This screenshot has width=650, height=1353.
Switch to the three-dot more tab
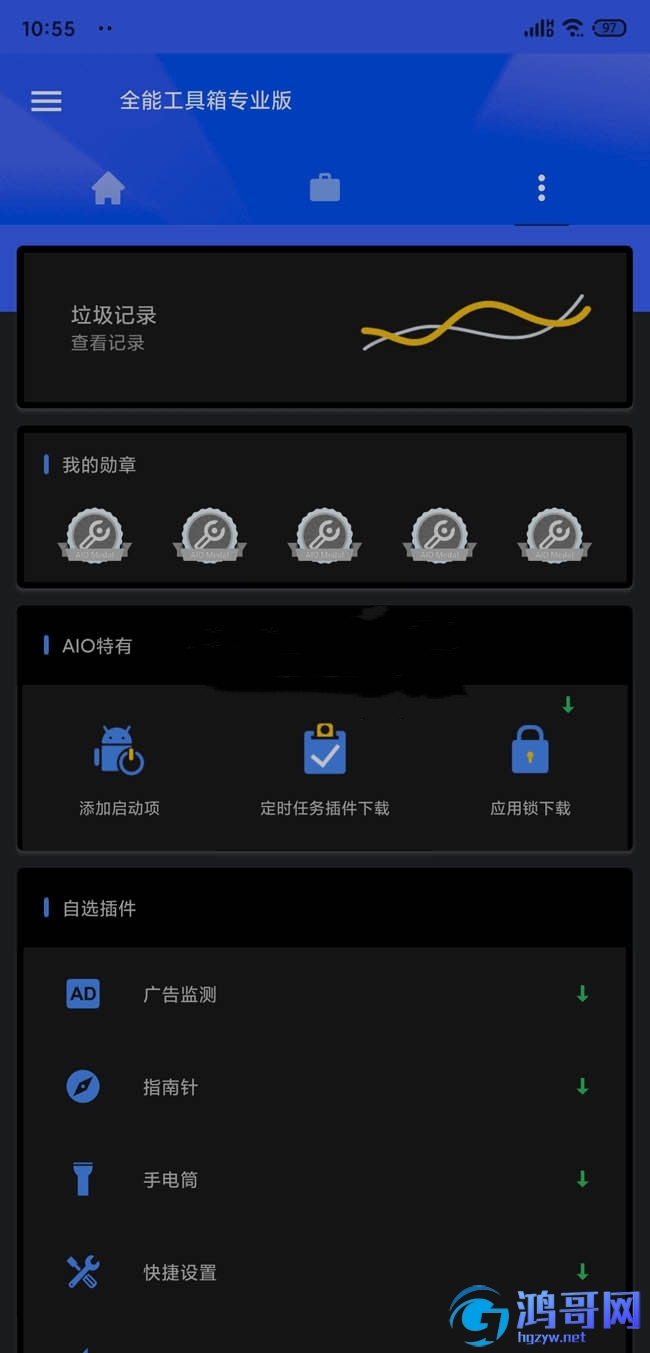pos(541,188)
